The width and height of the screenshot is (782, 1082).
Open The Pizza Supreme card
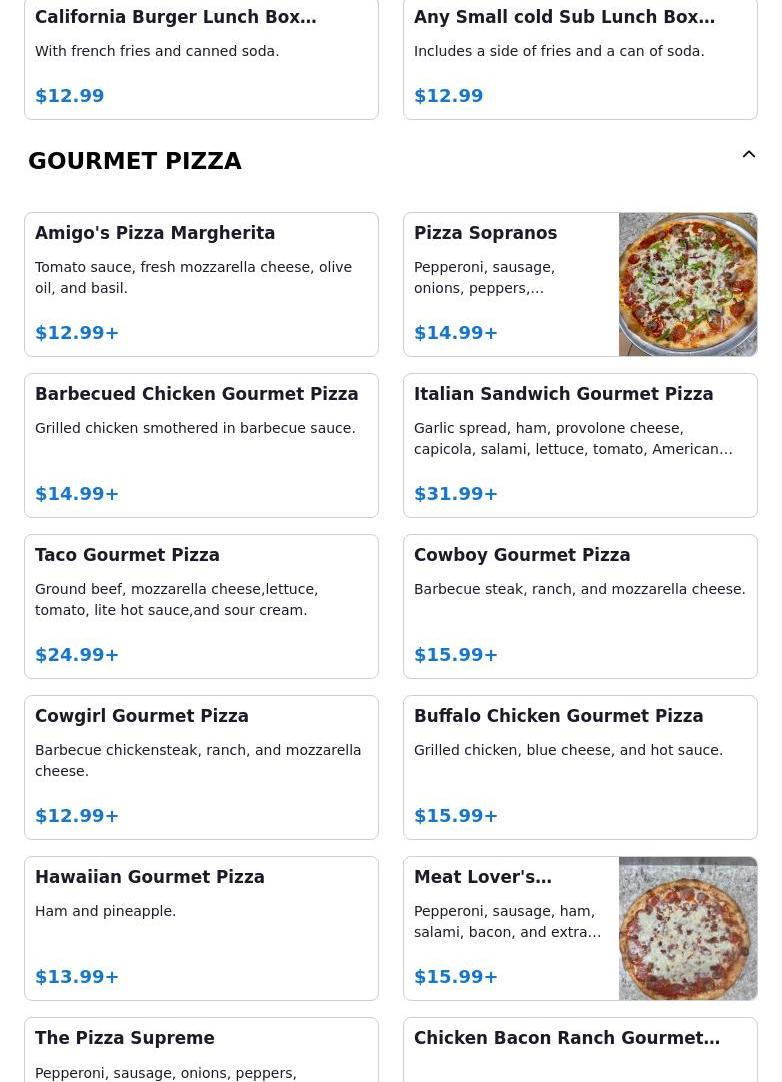click(x=201, y=1051)
